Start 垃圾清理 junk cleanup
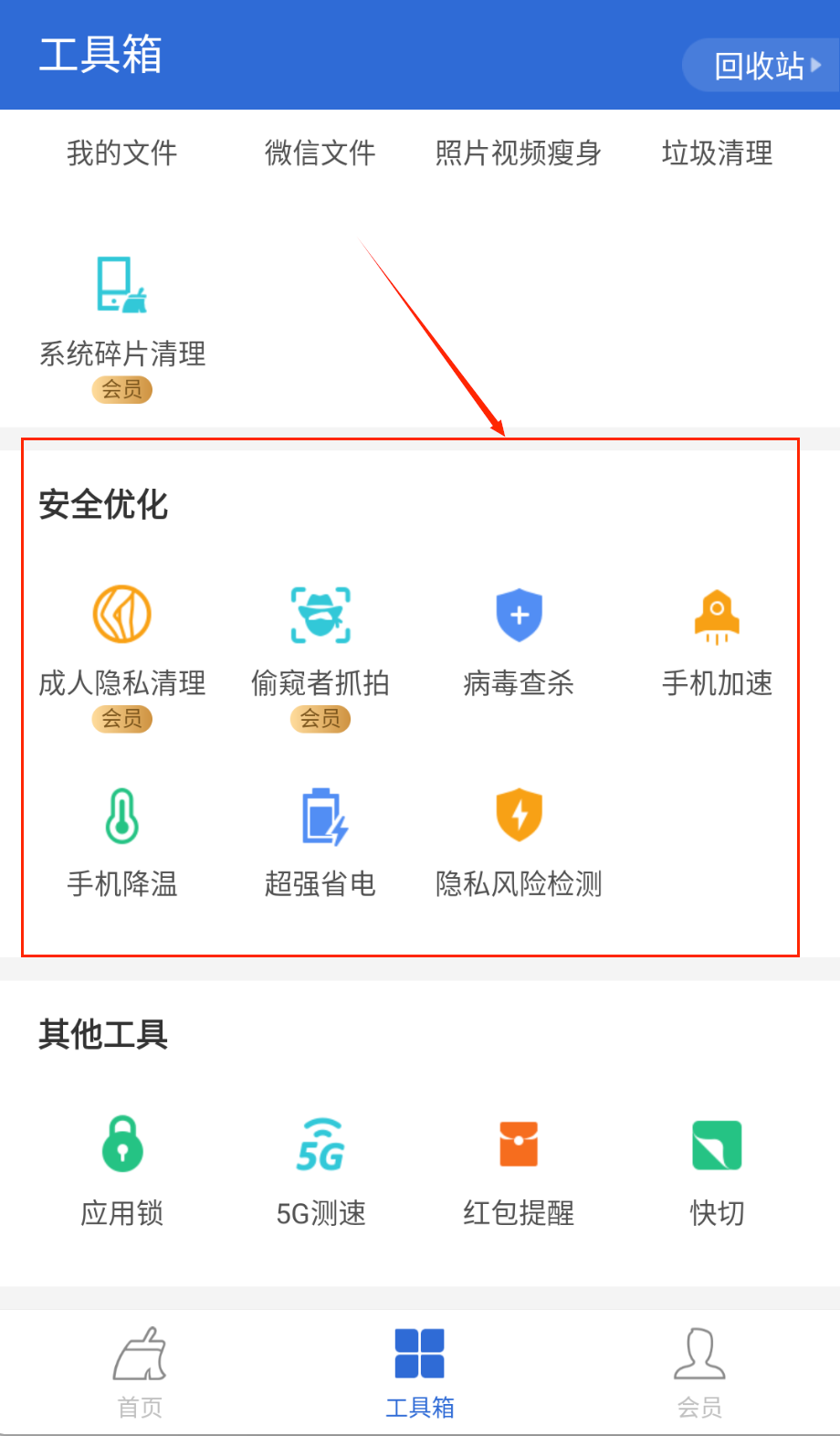The image size is (840, 1436). pyautogui.click(x=718, y=153)
